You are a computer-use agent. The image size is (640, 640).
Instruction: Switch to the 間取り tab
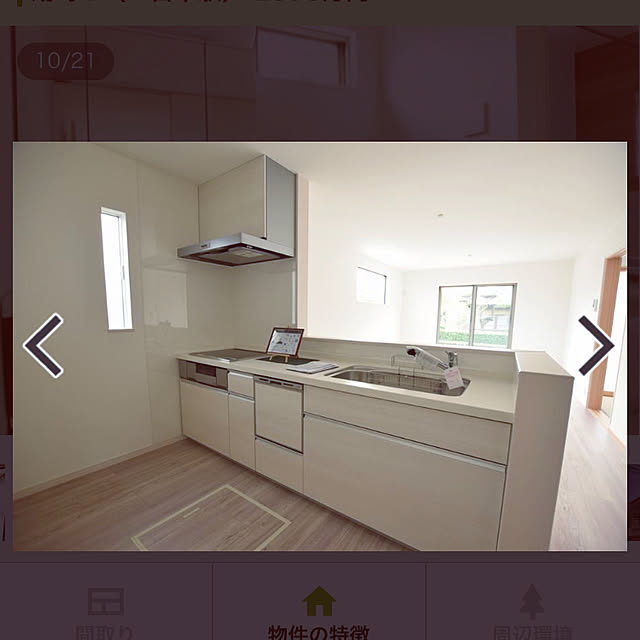(105, 612)
